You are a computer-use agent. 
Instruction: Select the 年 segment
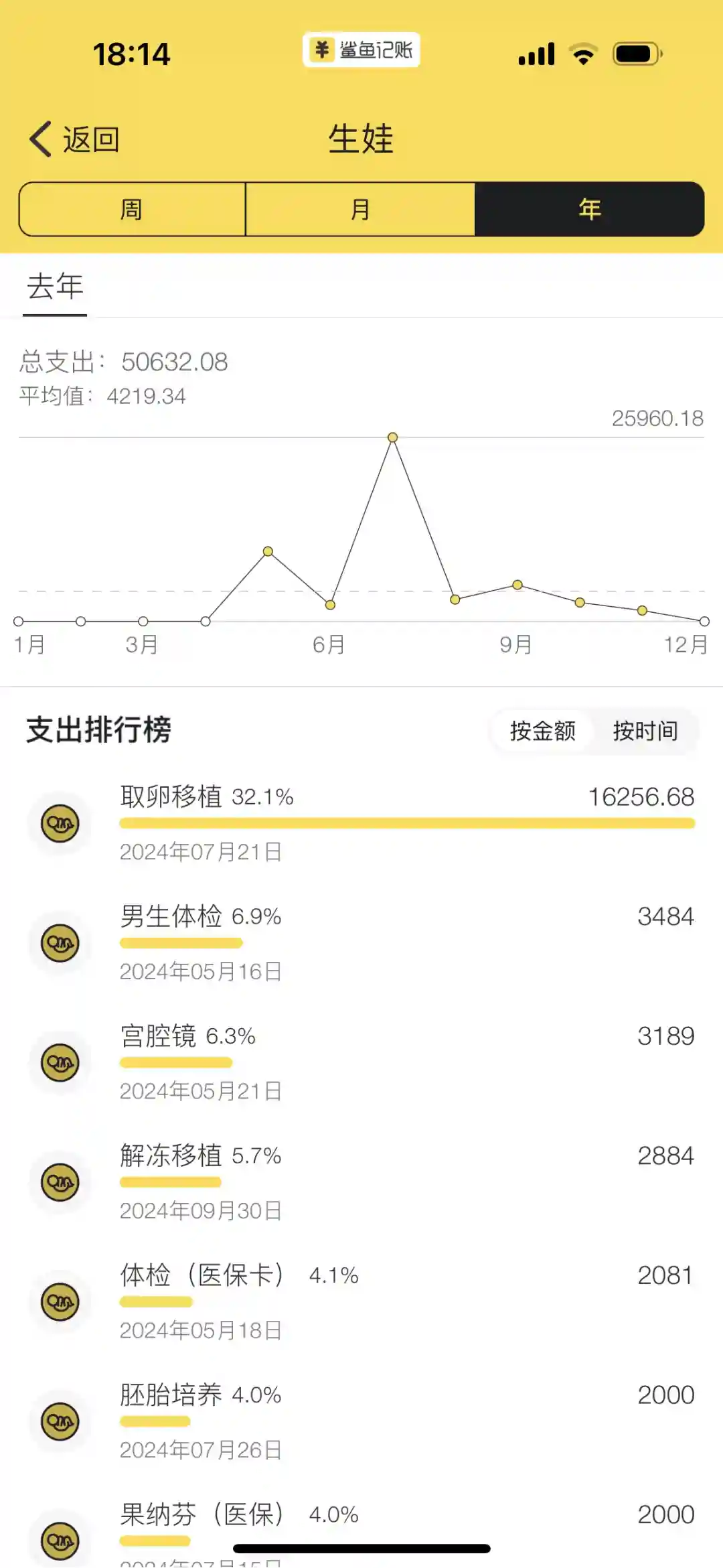pos(589,210)
